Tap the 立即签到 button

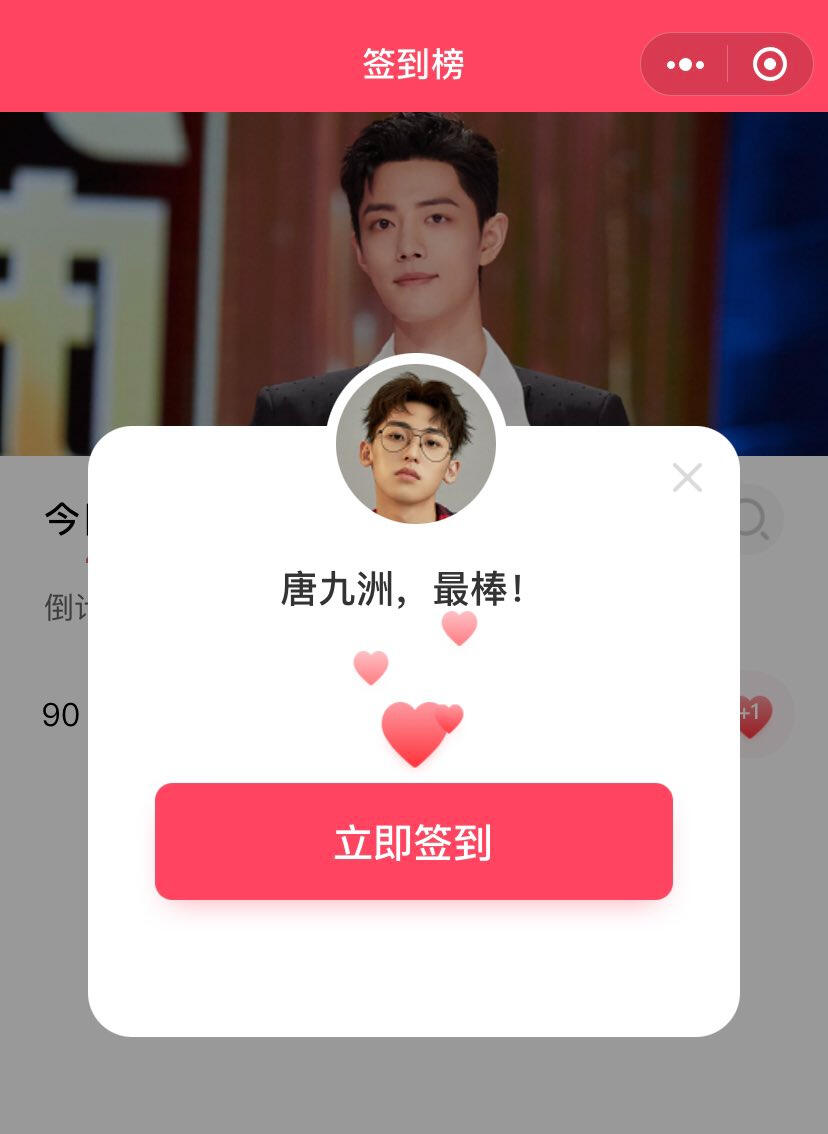tap(413, 842)
